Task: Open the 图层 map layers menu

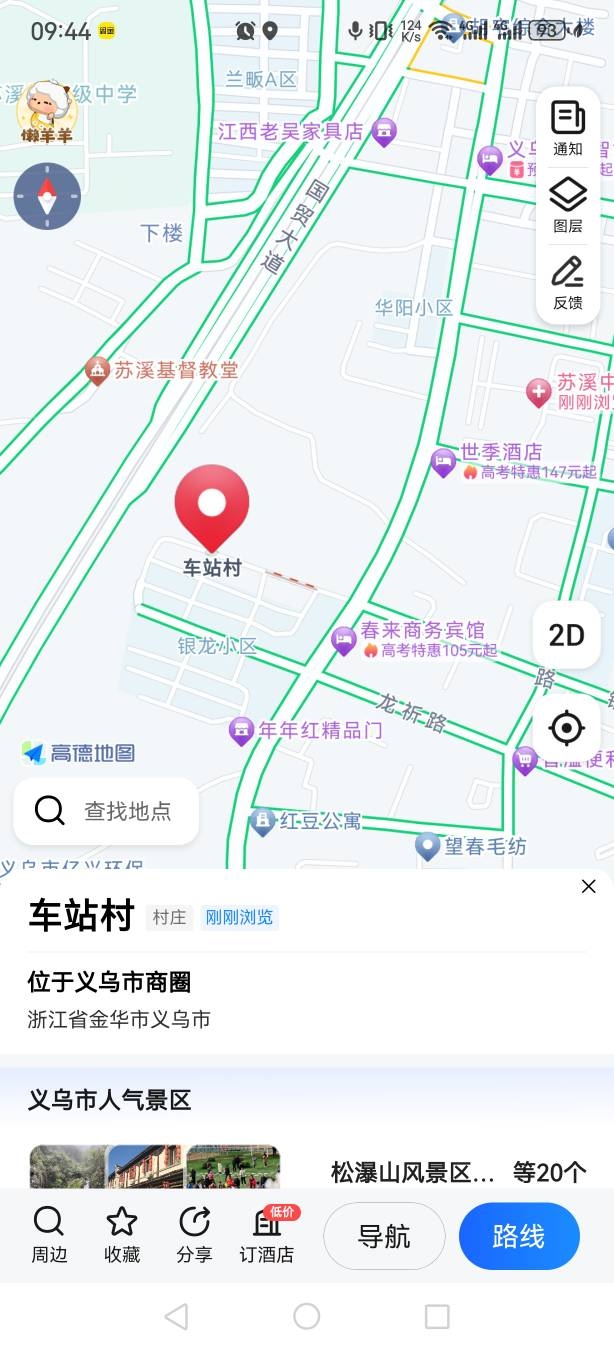Action: point(567,206)
